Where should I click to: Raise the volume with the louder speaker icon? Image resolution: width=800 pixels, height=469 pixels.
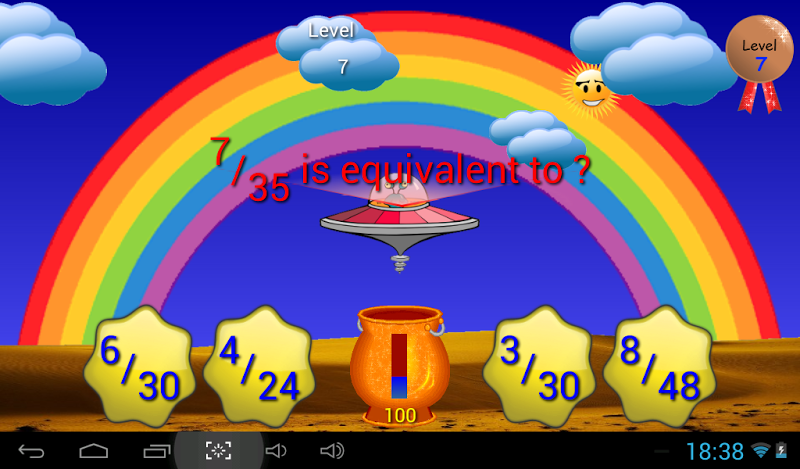(x=332, y=450)
